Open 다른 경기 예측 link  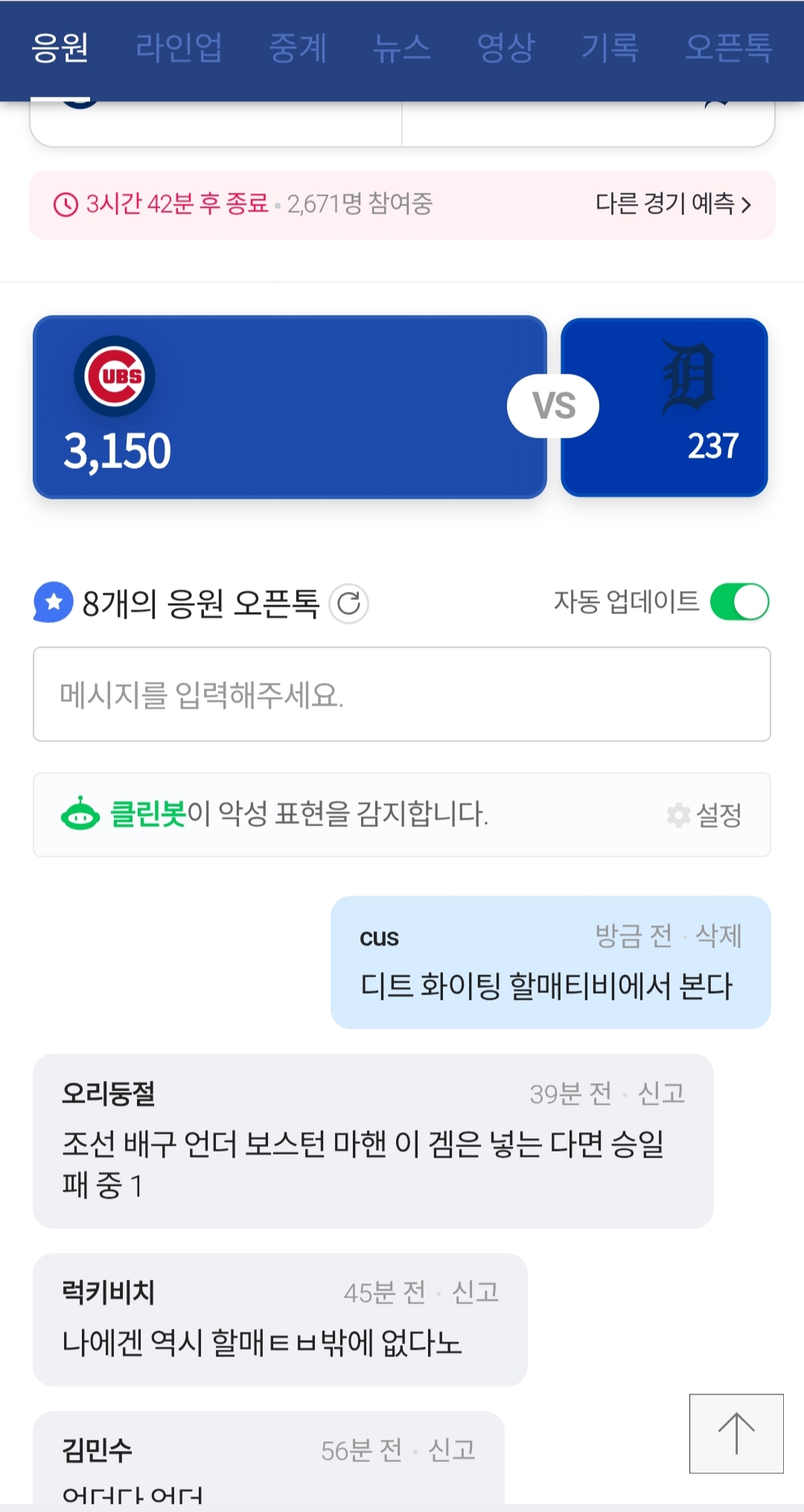coord(673,204)
